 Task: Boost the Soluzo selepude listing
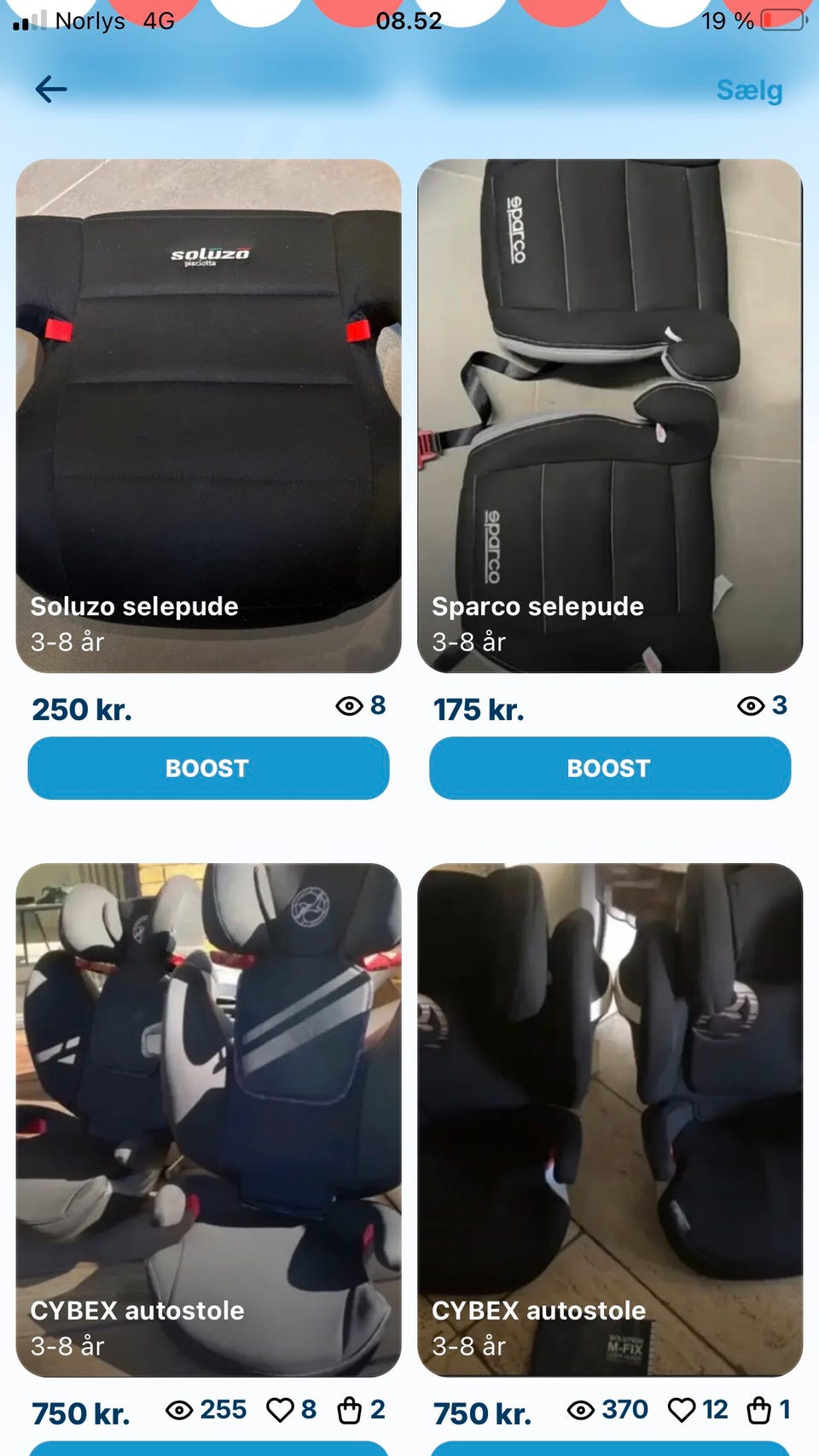pyautogui.click(x=207, y=768)
